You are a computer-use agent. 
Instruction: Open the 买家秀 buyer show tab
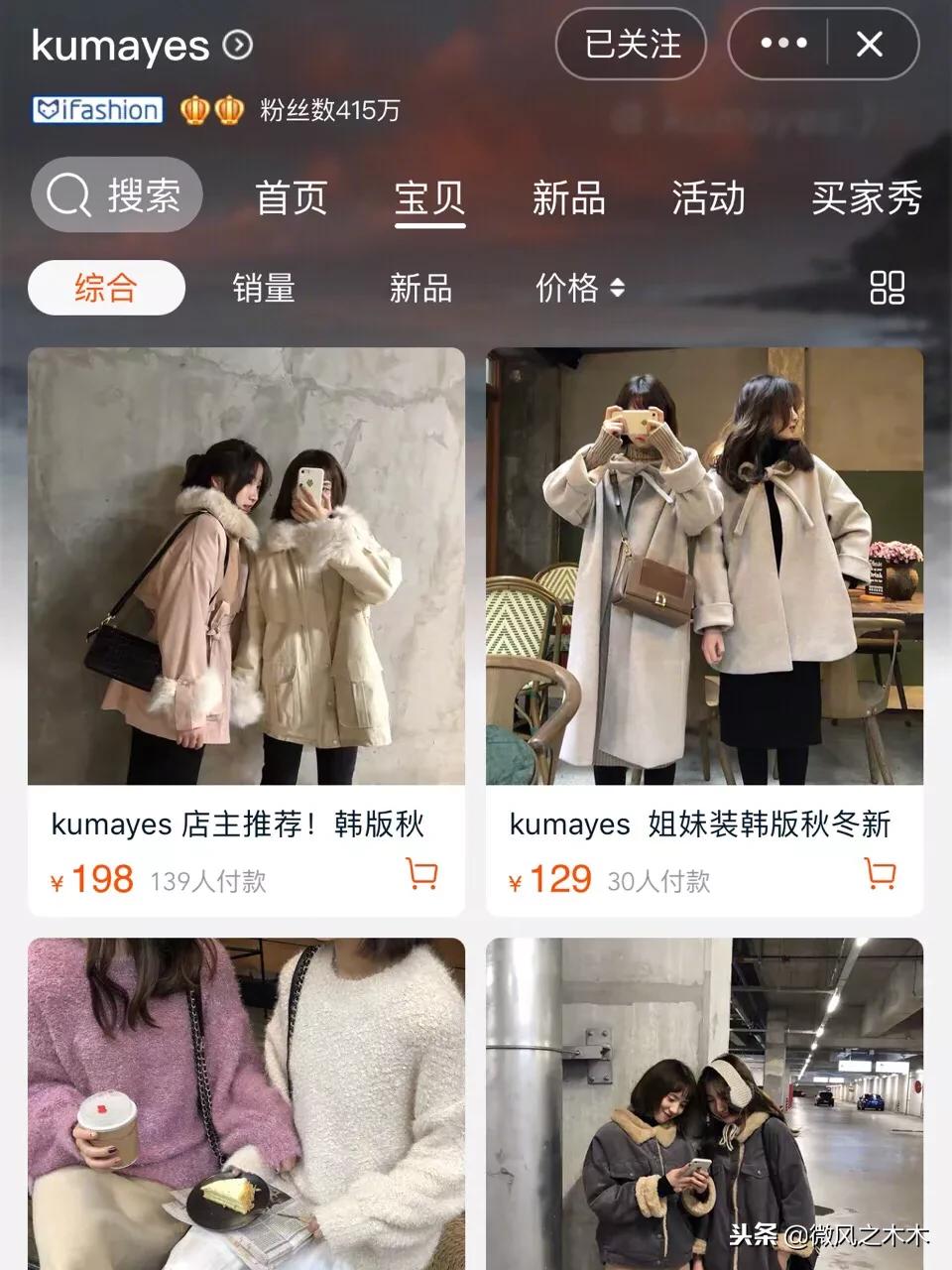[865, 198]
